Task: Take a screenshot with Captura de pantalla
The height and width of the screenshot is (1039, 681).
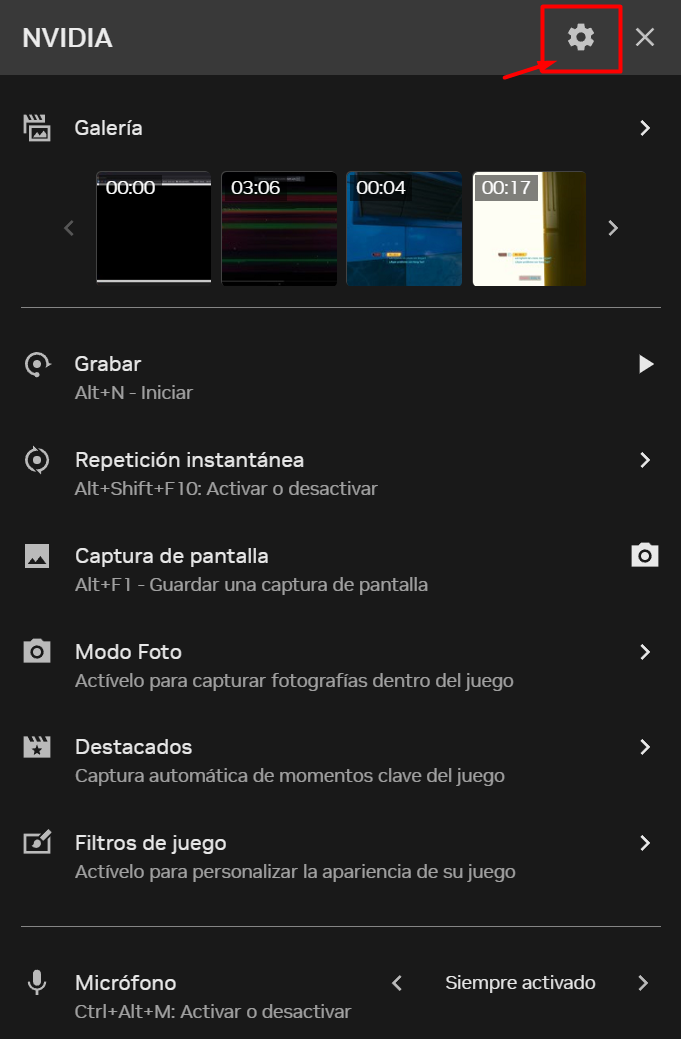Action: [x=645, y=555]
